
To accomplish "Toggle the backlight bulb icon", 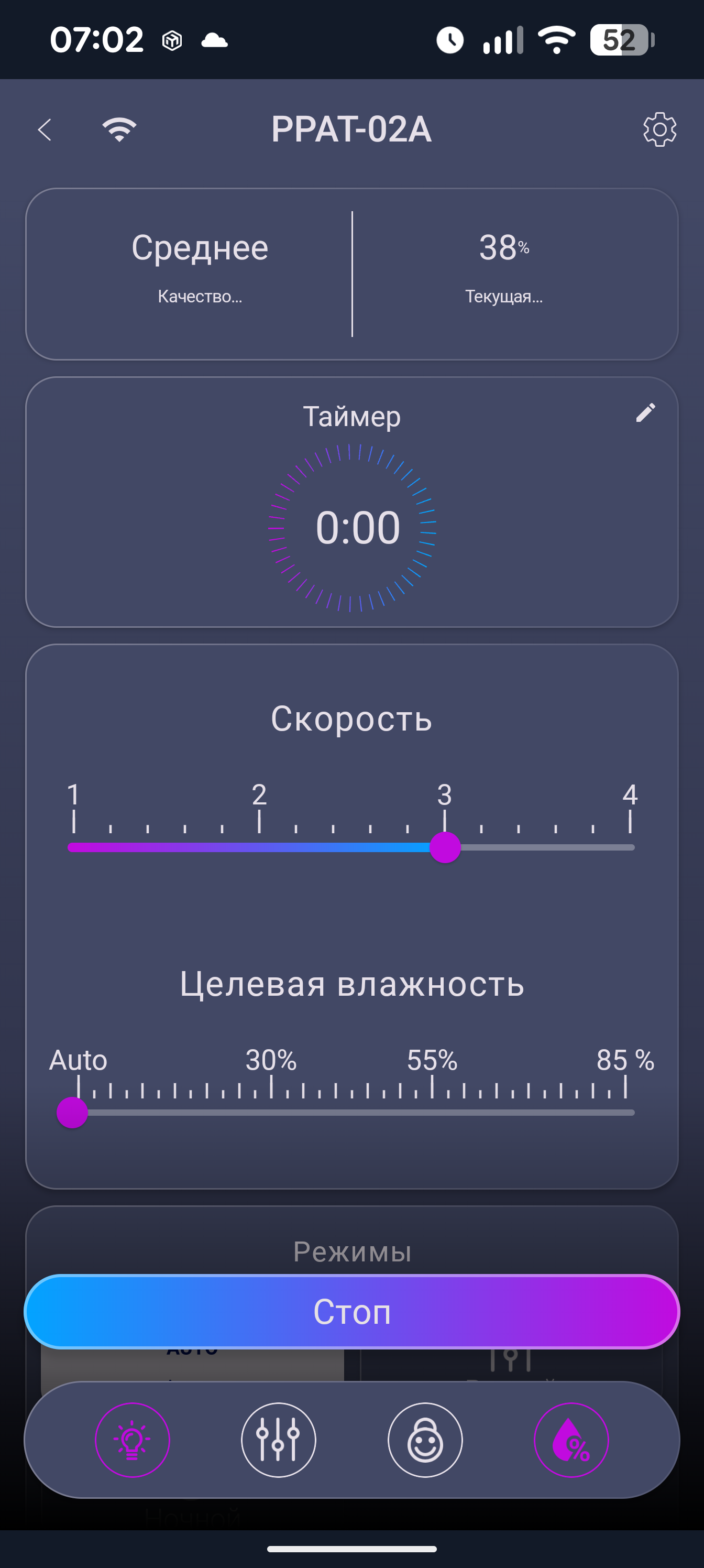I will (132, 1440).
